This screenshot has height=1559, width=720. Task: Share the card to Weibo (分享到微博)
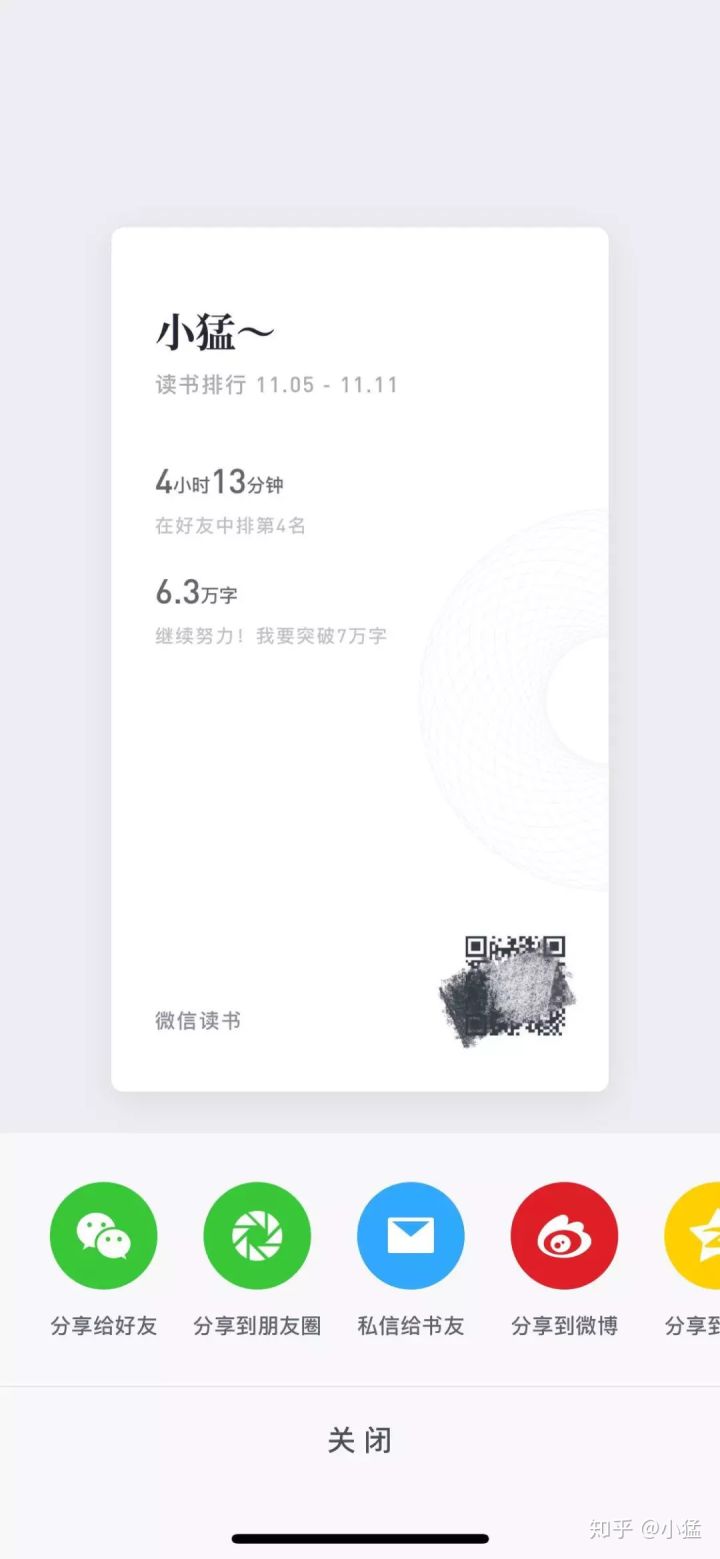point(564,1236)
